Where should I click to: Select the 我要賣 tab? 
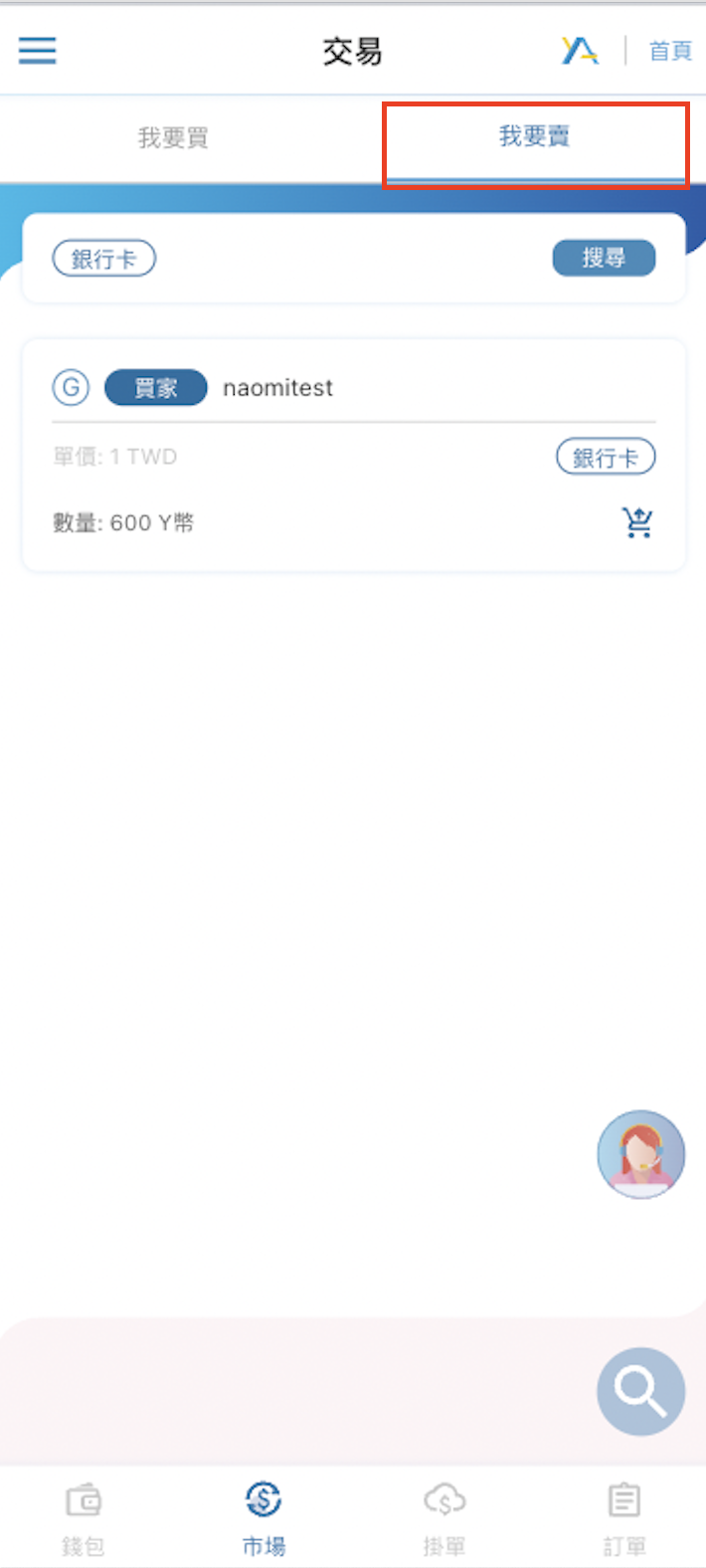534,137
